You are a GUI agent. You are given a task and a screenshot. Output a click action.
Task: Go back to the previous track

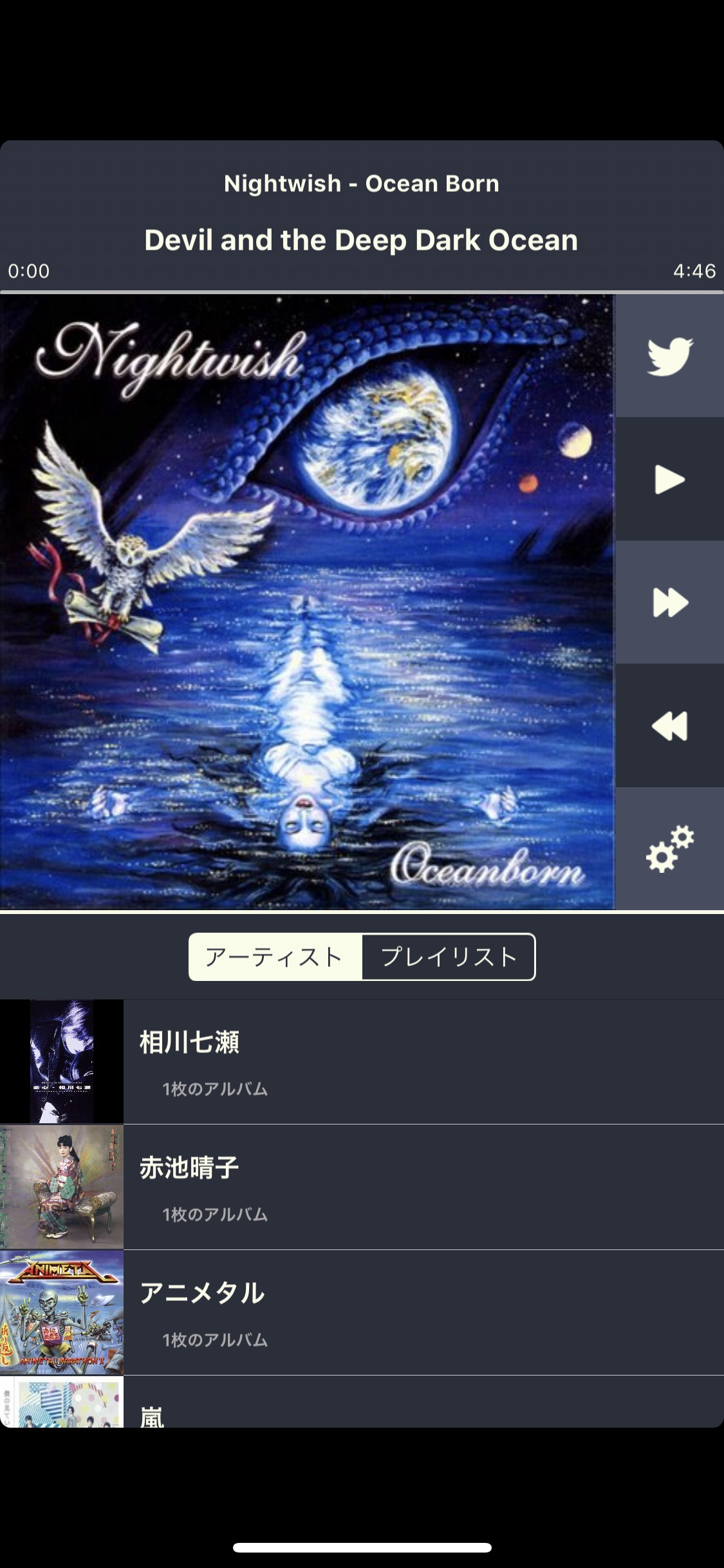[x=669, y=726]
